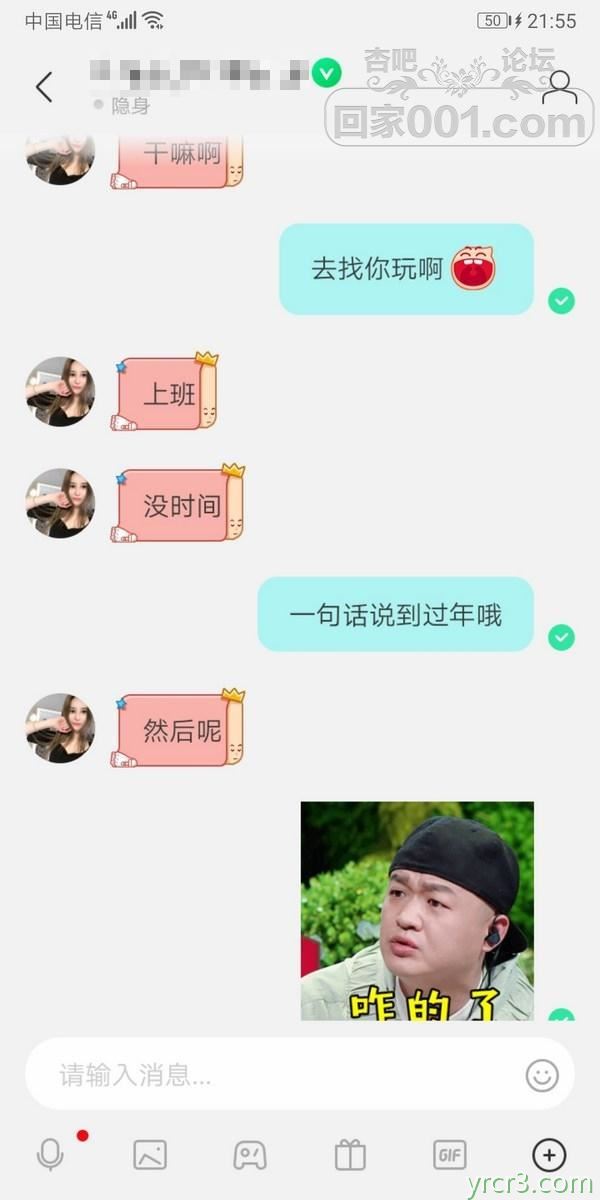Open more options with the plus icon
600x1200 pixels.
[548, 1155]
